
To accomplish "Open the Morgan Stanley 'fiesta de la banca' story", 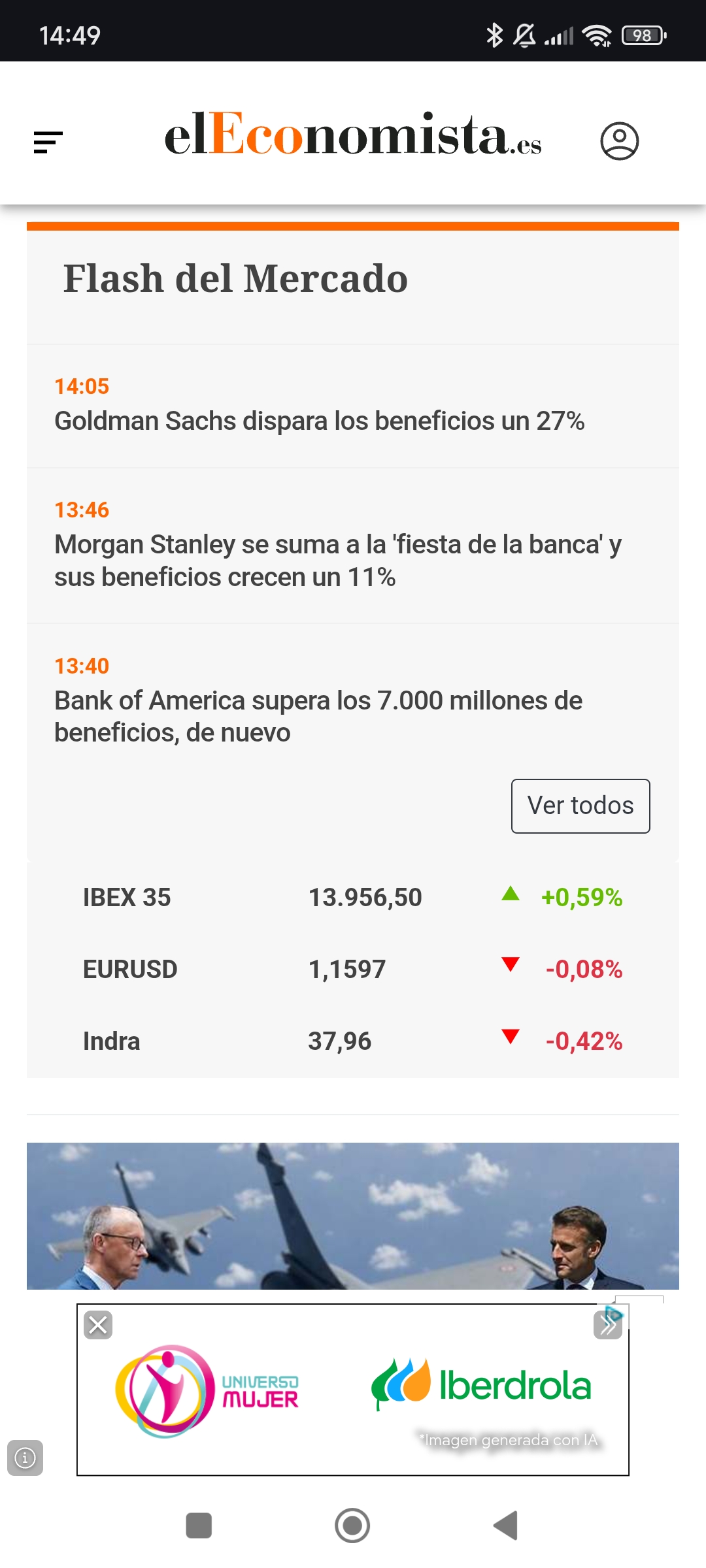I will click(338, 561).
